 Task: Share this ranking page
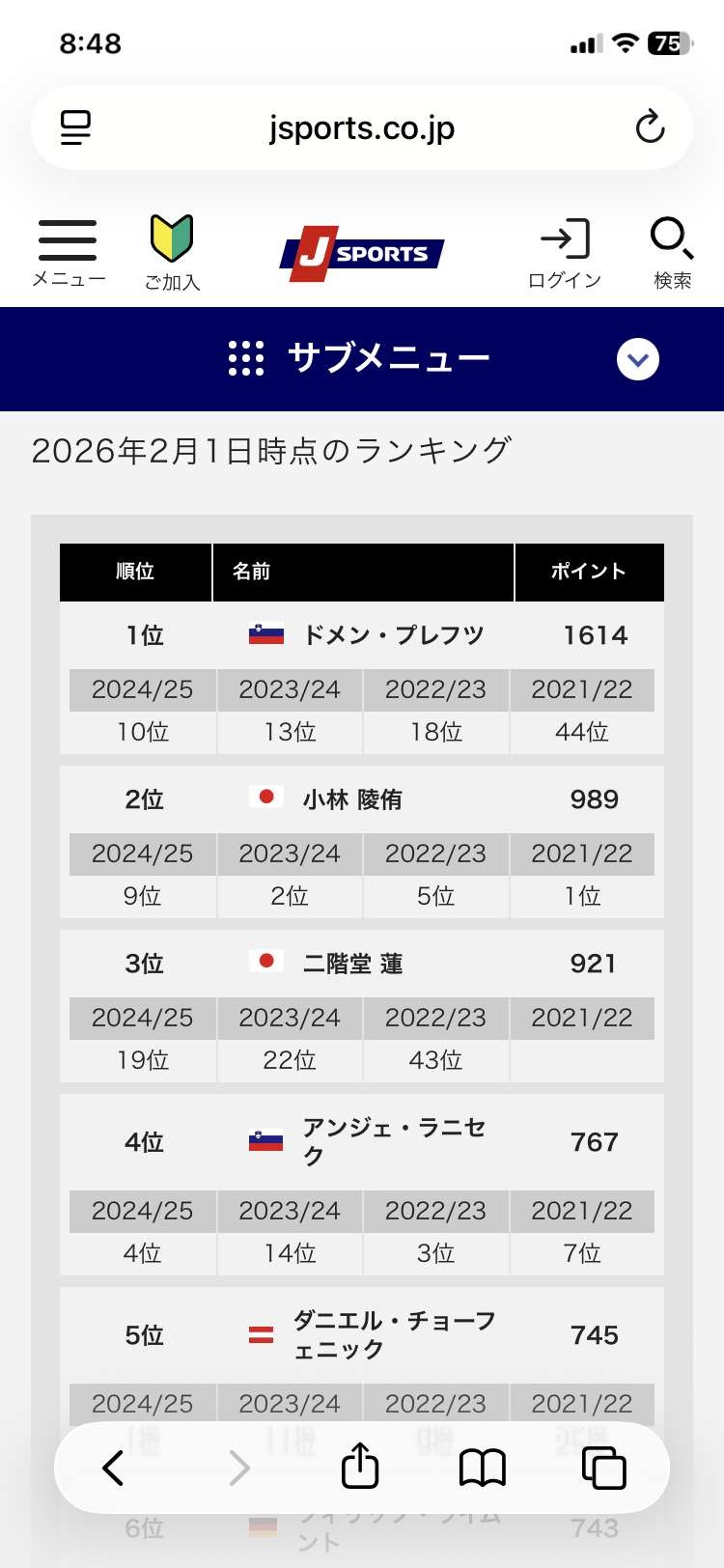[x=360, y=1468]
